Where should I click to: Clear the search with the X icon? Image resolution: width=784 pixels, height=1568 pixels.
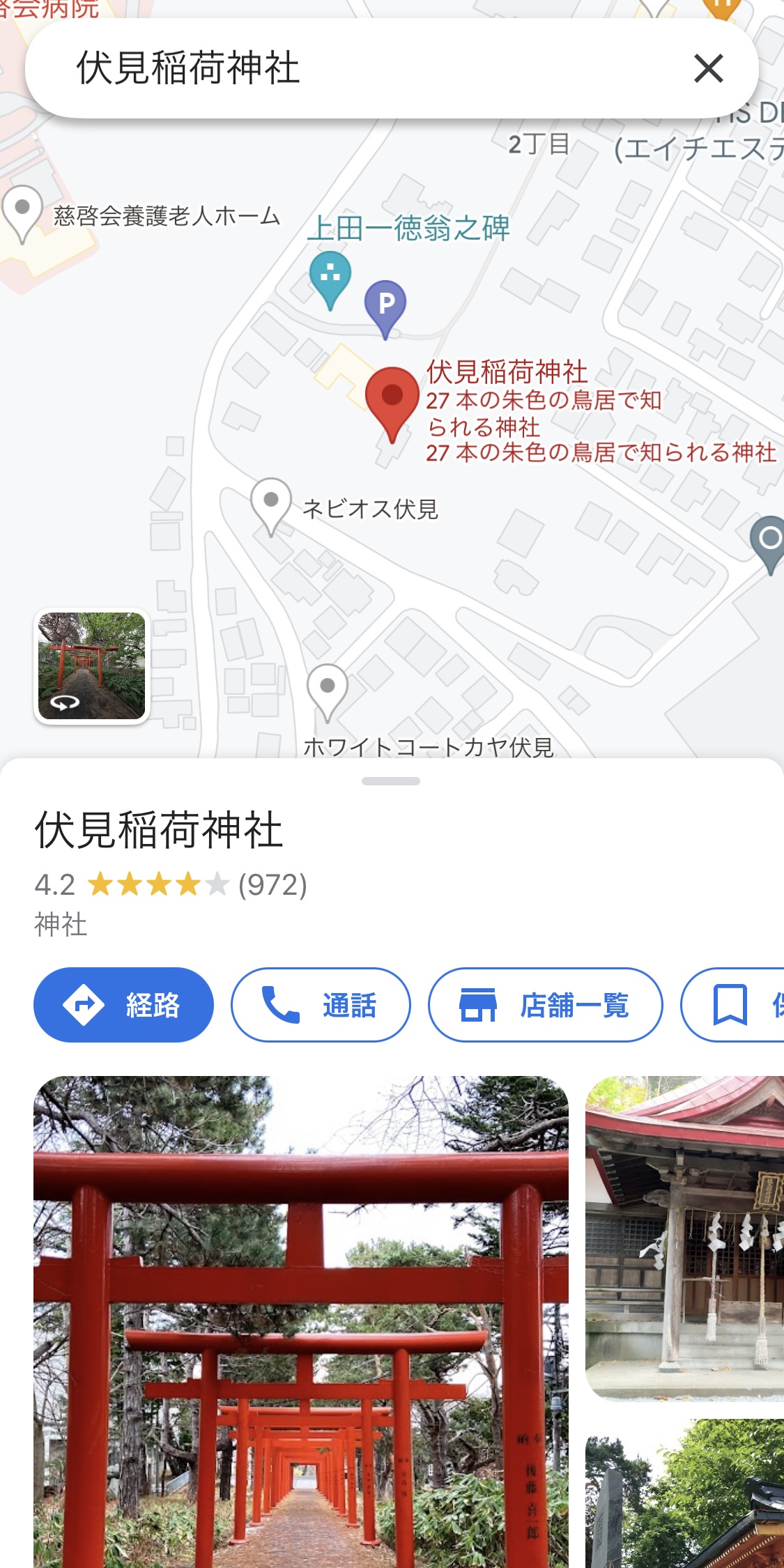click(708, 68)
